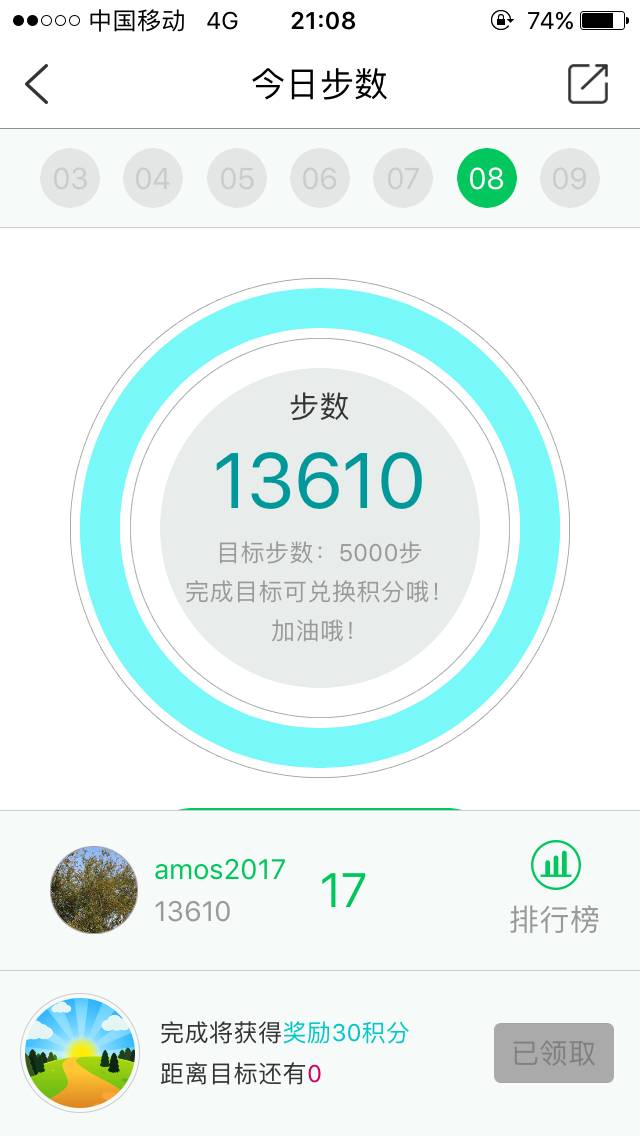Select day 06 in date strip
Image resolution: width=640 pixels, height=1136 pixels.
[320, 179]
